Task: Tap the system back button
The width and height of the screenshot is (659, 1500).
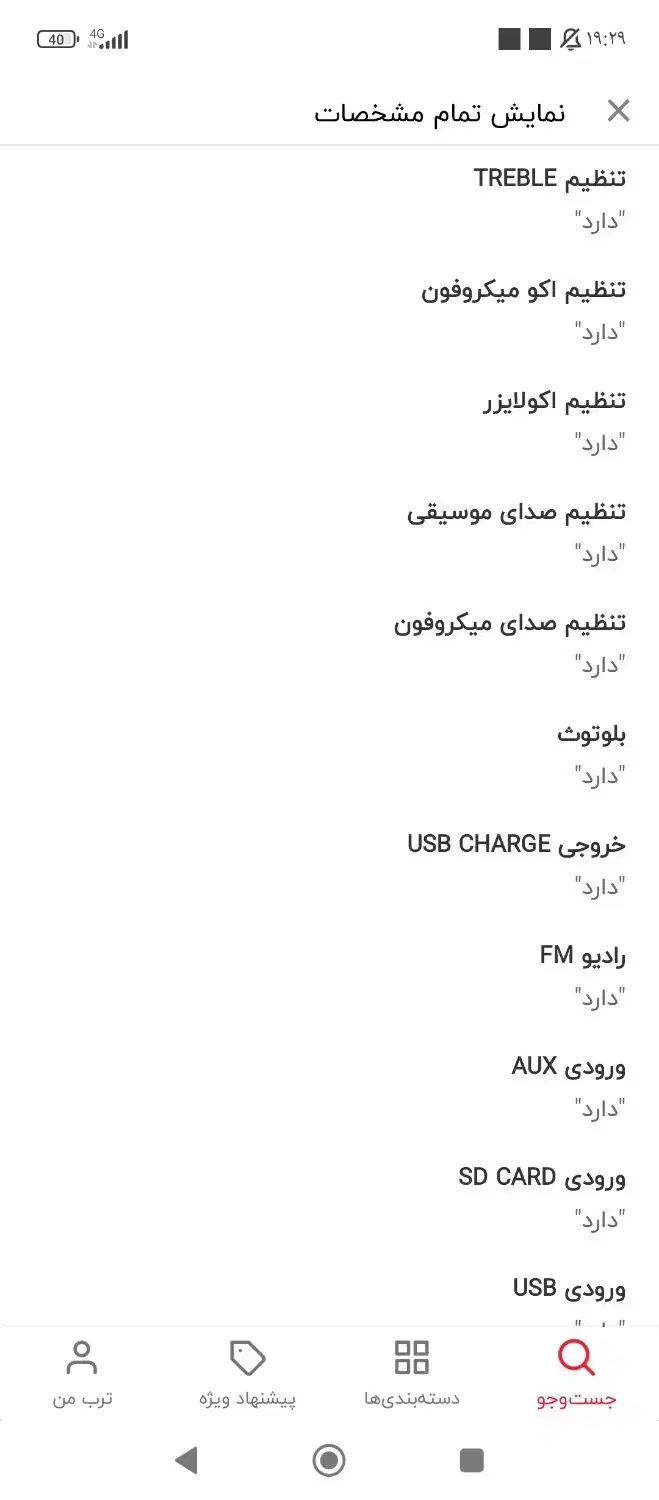Action: coord(186,1461)
